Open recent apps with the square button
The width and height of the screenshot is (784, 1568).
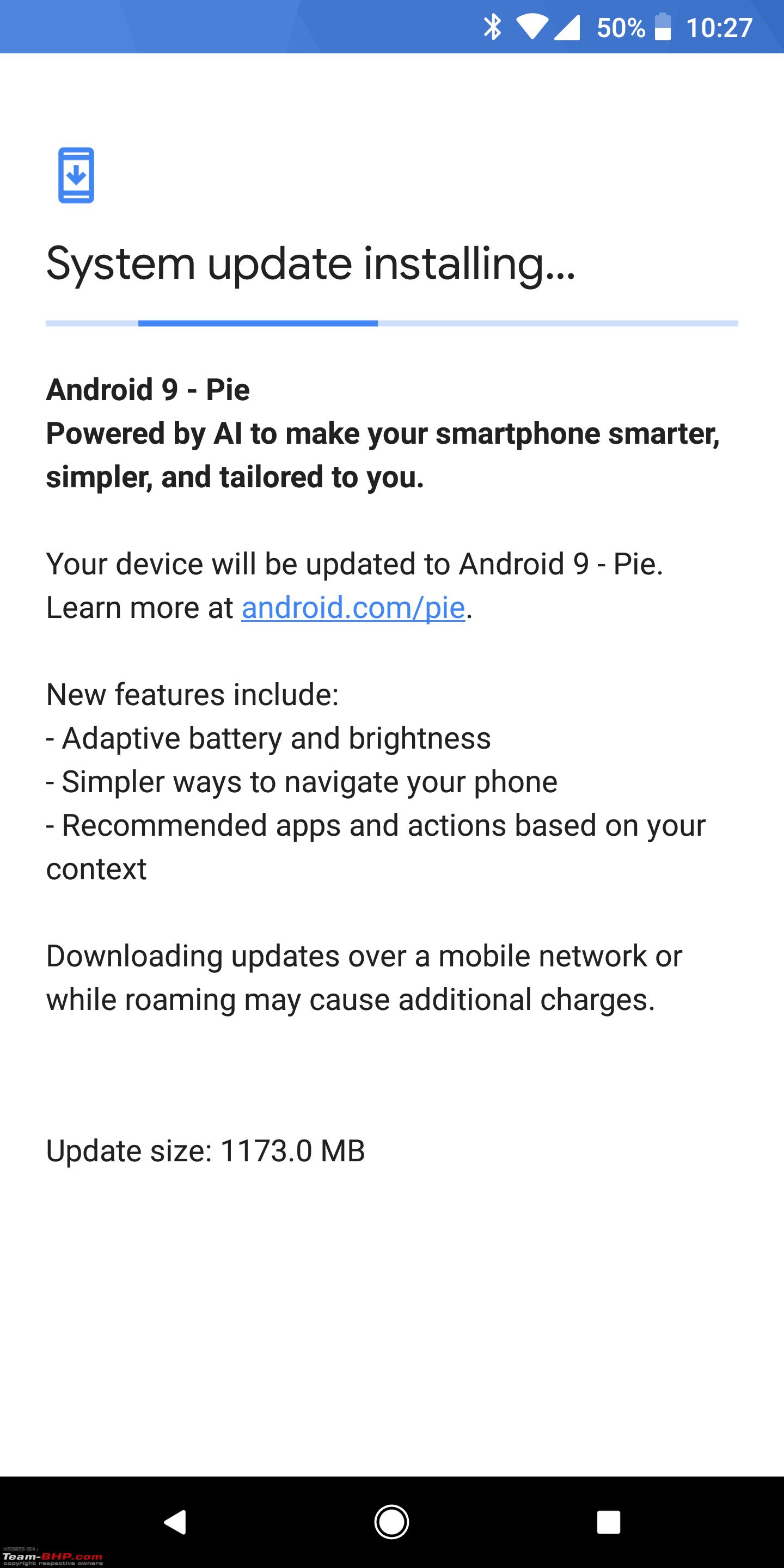pos(608,1522)
